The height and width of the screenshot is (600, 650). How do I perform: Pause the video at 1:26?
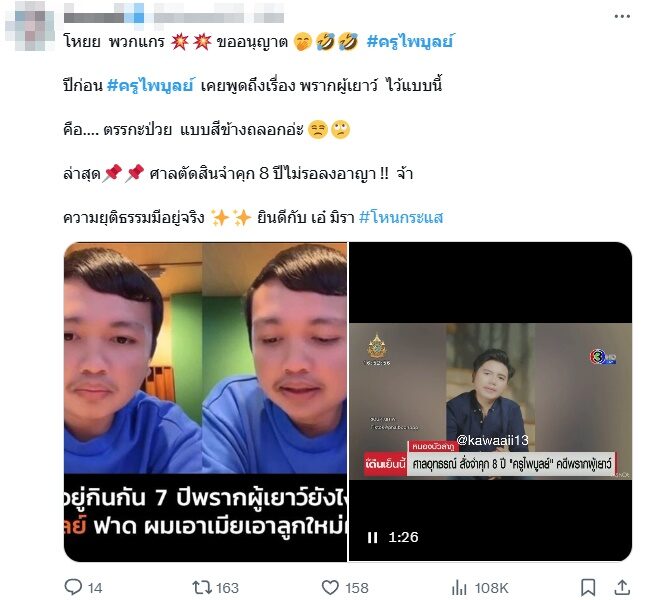coord(373,537)
